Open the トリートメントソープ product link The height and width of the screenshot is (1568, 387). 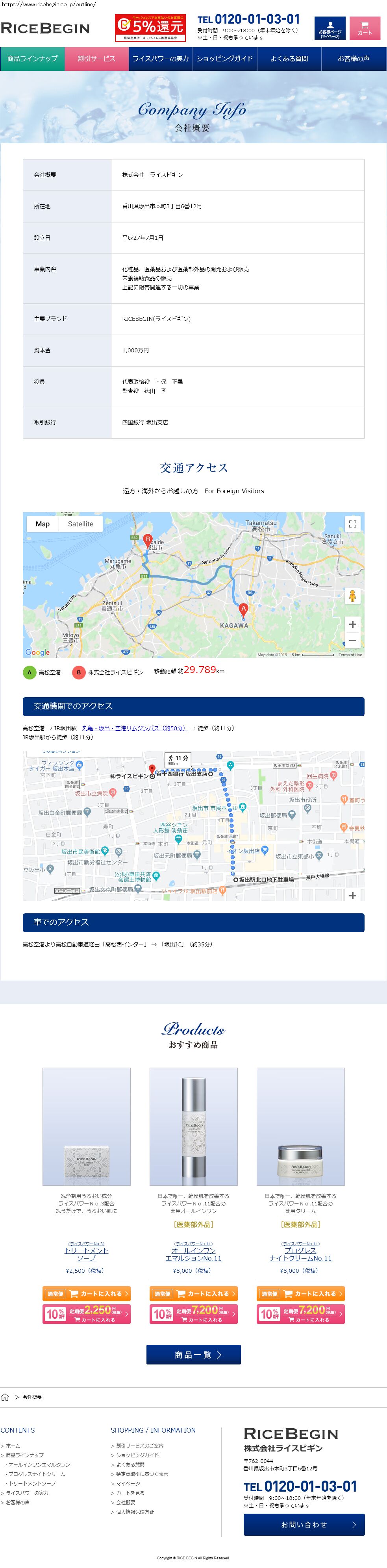(x=86, y=1253)
